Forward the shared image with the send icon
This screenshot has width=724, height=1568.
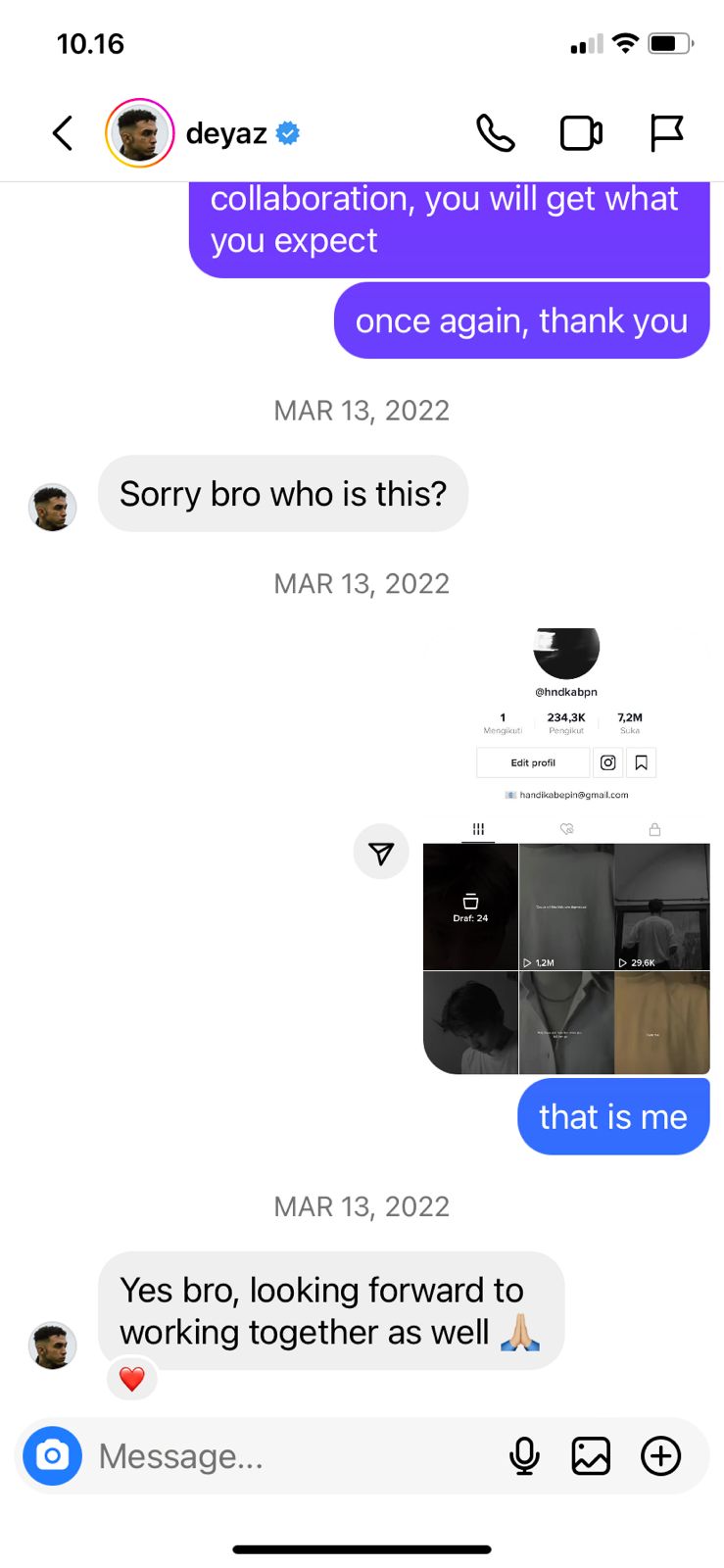(381, 853)
